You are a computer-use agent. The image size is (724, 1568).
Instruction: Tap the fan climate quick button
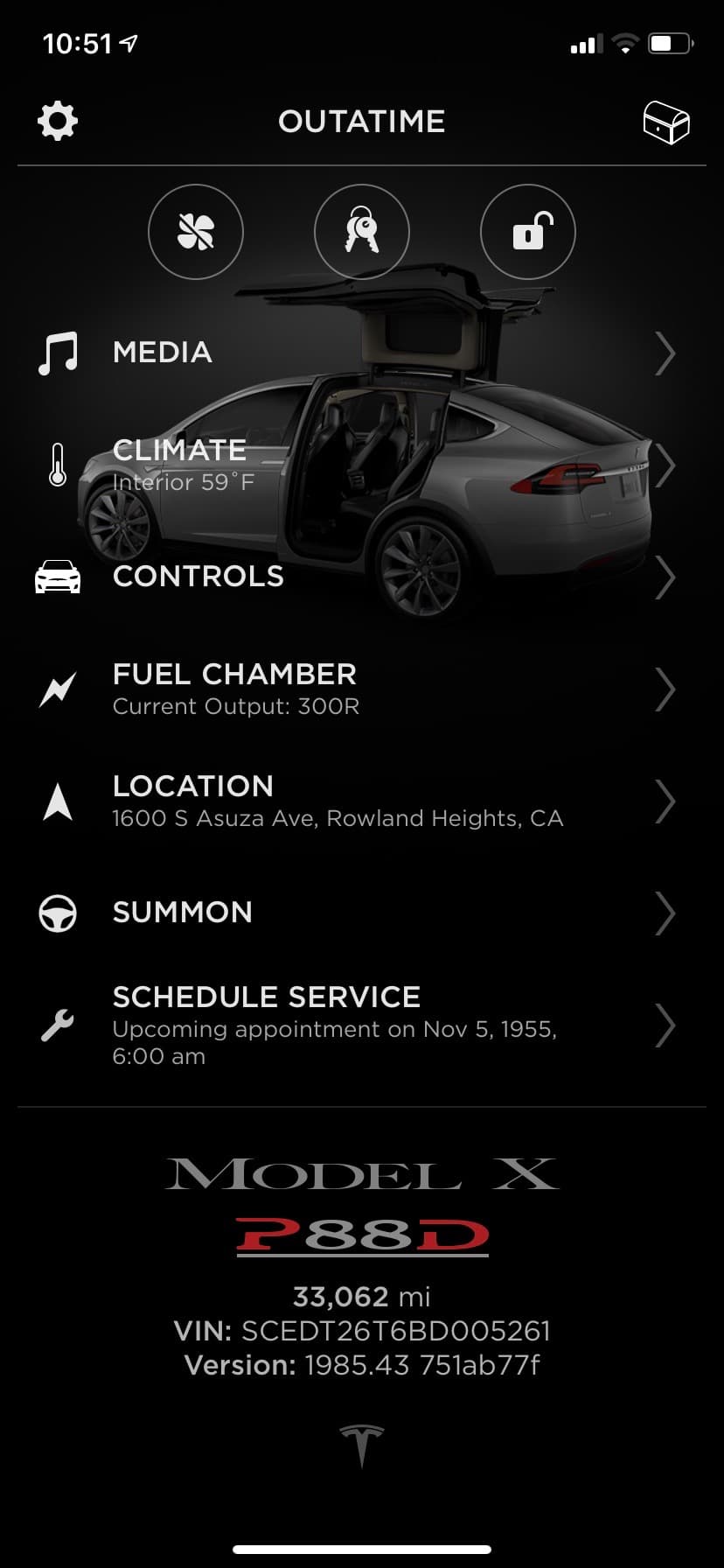[x=196, y=232]
